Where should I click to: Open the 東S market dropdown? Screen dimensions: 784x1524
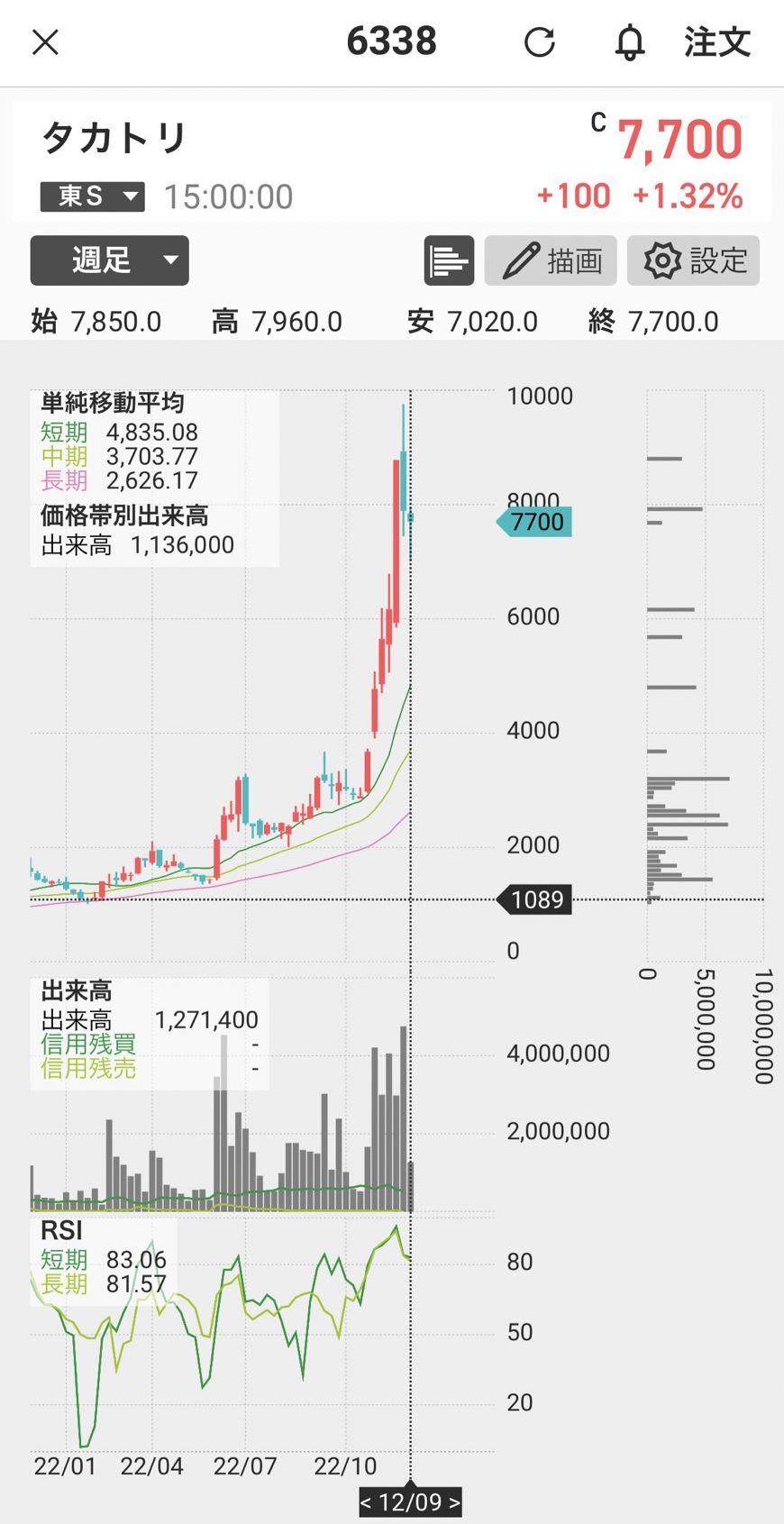point(93,196)
